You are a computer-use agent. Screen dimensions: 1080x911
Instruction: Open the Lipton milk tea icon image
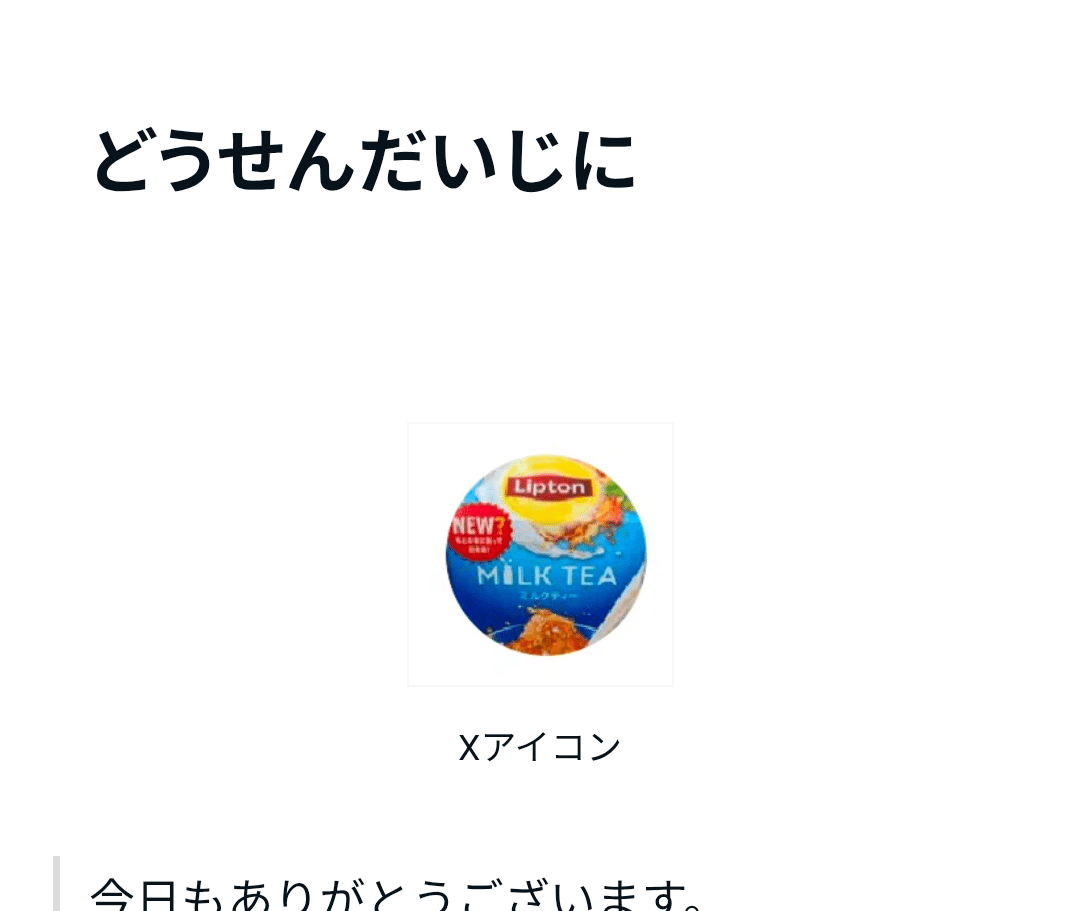(541, 554)
